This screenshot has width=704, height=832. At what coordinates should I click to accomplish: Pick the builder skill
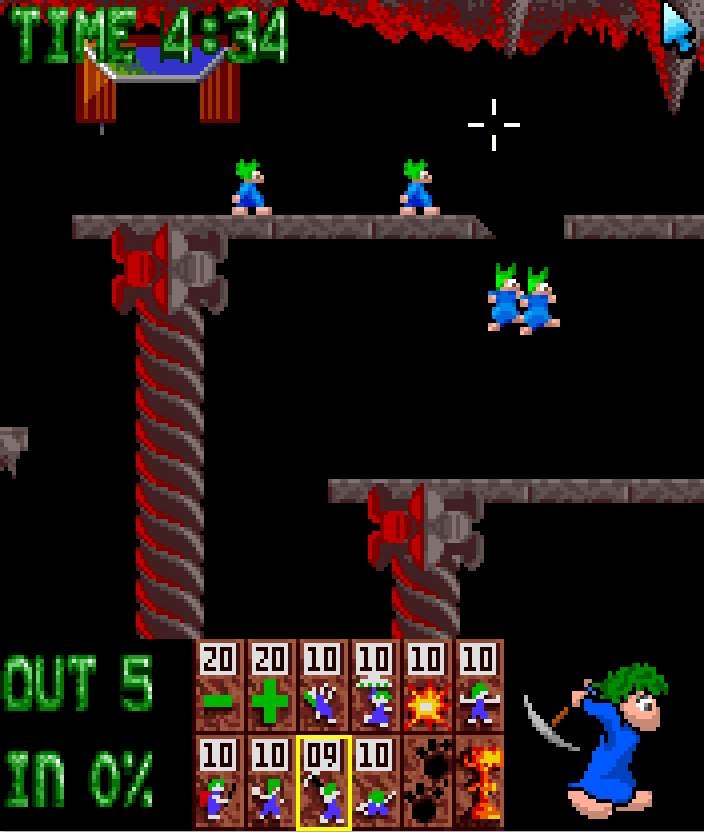219,783
